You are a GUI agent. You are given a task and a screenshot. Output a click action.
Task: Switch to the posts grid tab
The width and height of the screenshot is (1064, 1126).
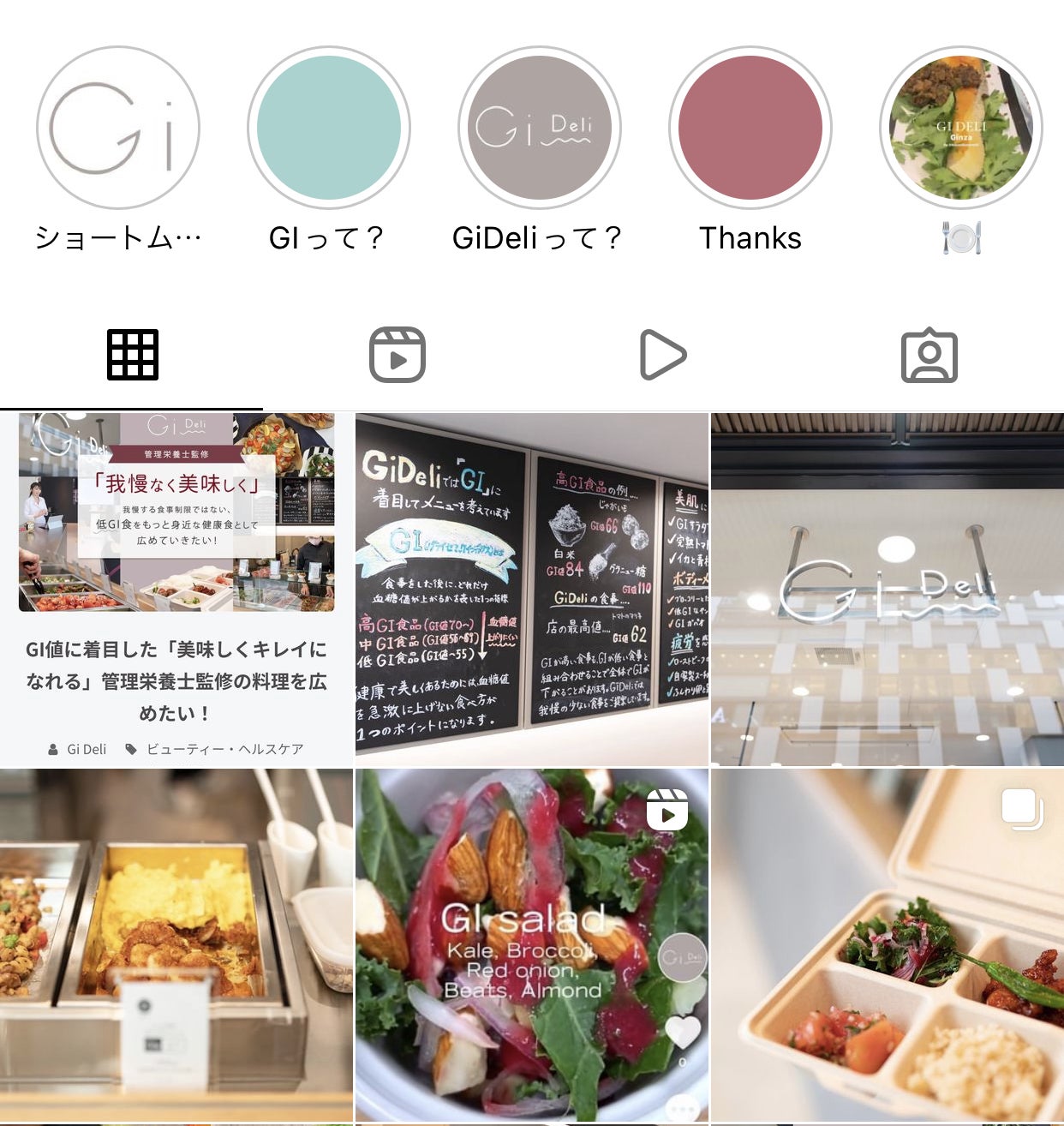coord(133,355)
